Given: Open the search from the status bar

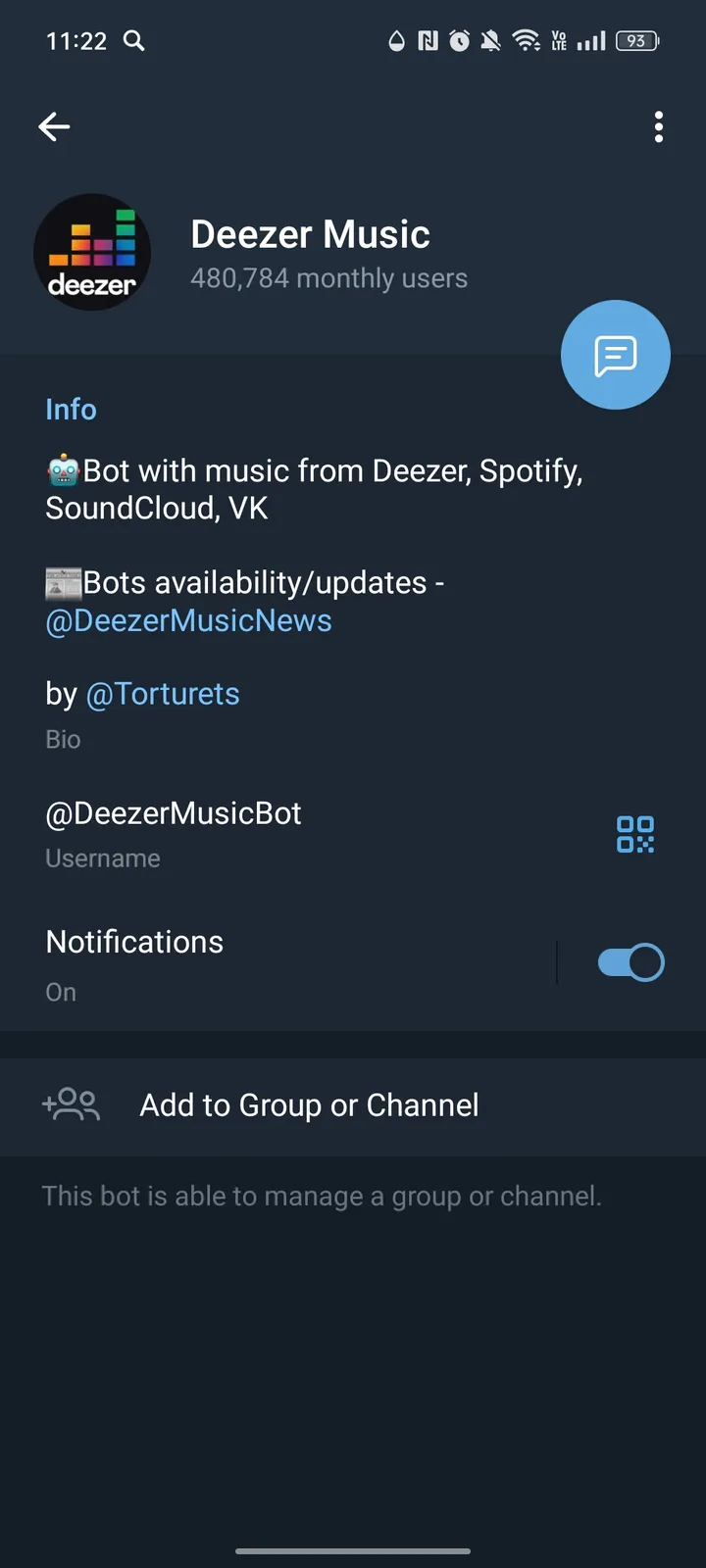Looking at the screenshot, I should tap(134, 41).
